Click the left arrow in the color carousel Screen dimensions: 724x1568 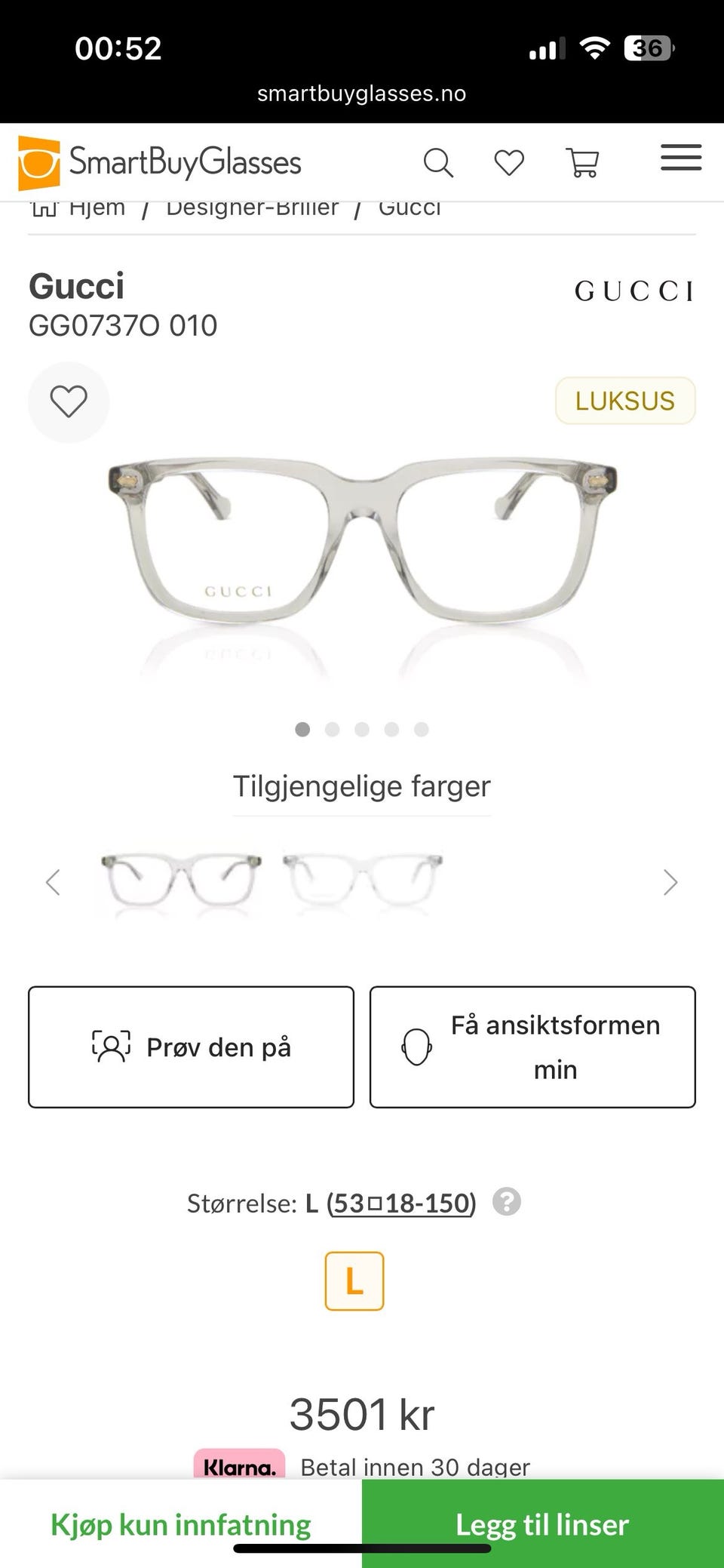click(54, 881)
